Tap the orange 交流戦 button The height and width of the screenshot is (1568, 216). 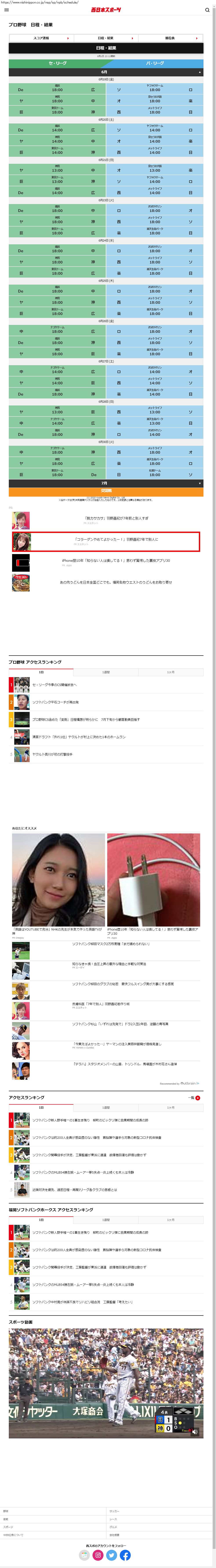[x=106, y=491]
